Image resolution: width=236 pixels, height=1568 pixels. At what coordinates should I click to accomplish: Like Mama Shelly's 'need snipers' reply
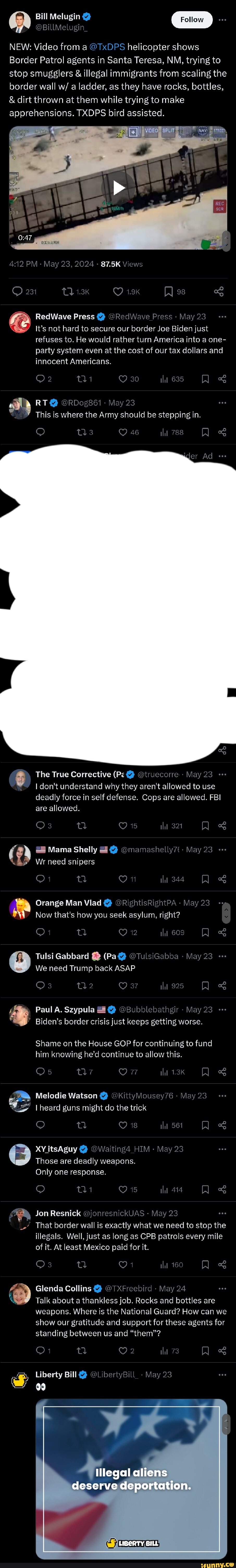coord(123,879)
